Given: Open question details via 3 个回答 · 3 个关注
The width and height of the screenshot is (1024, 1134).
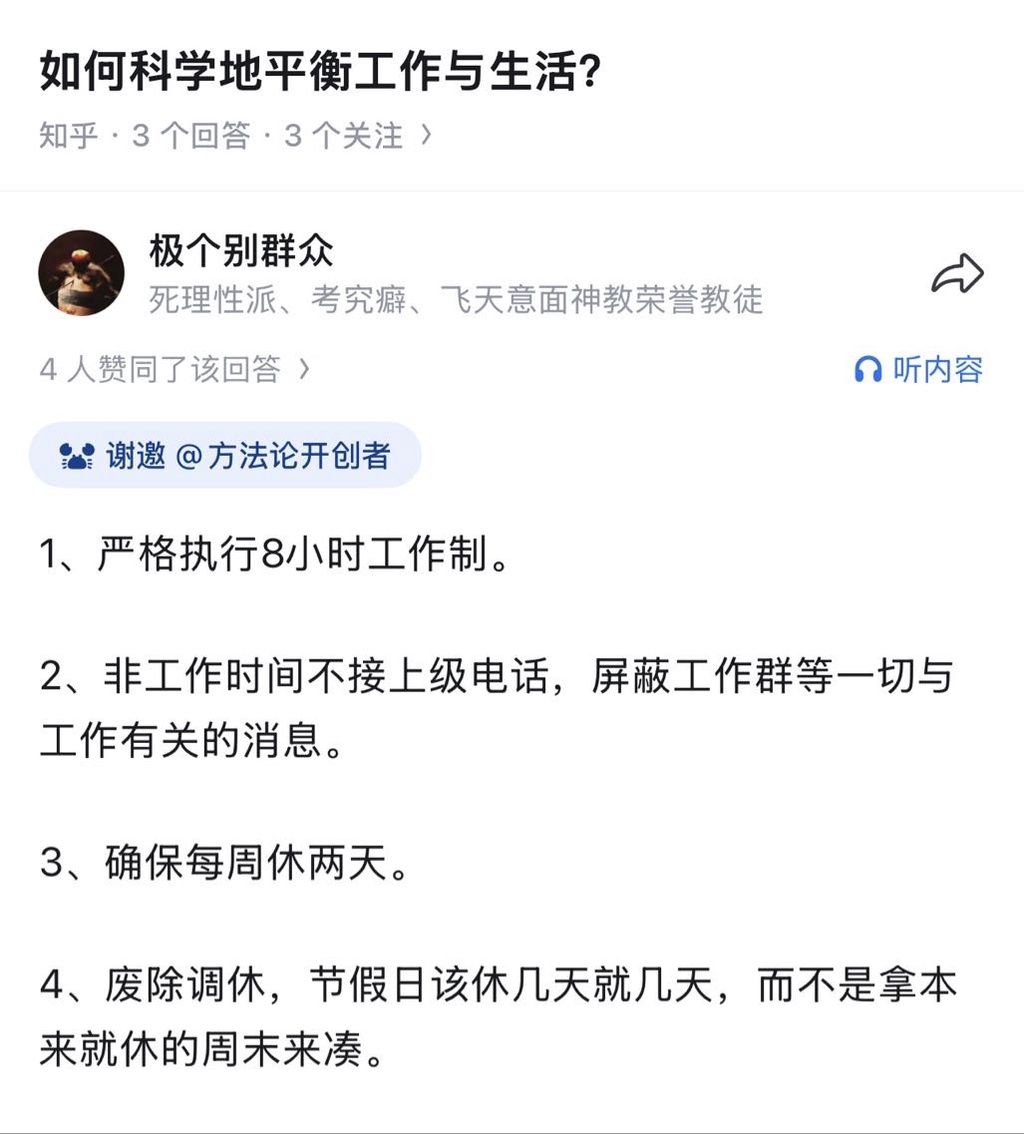Looking at the screenshot, I should 282,136.
